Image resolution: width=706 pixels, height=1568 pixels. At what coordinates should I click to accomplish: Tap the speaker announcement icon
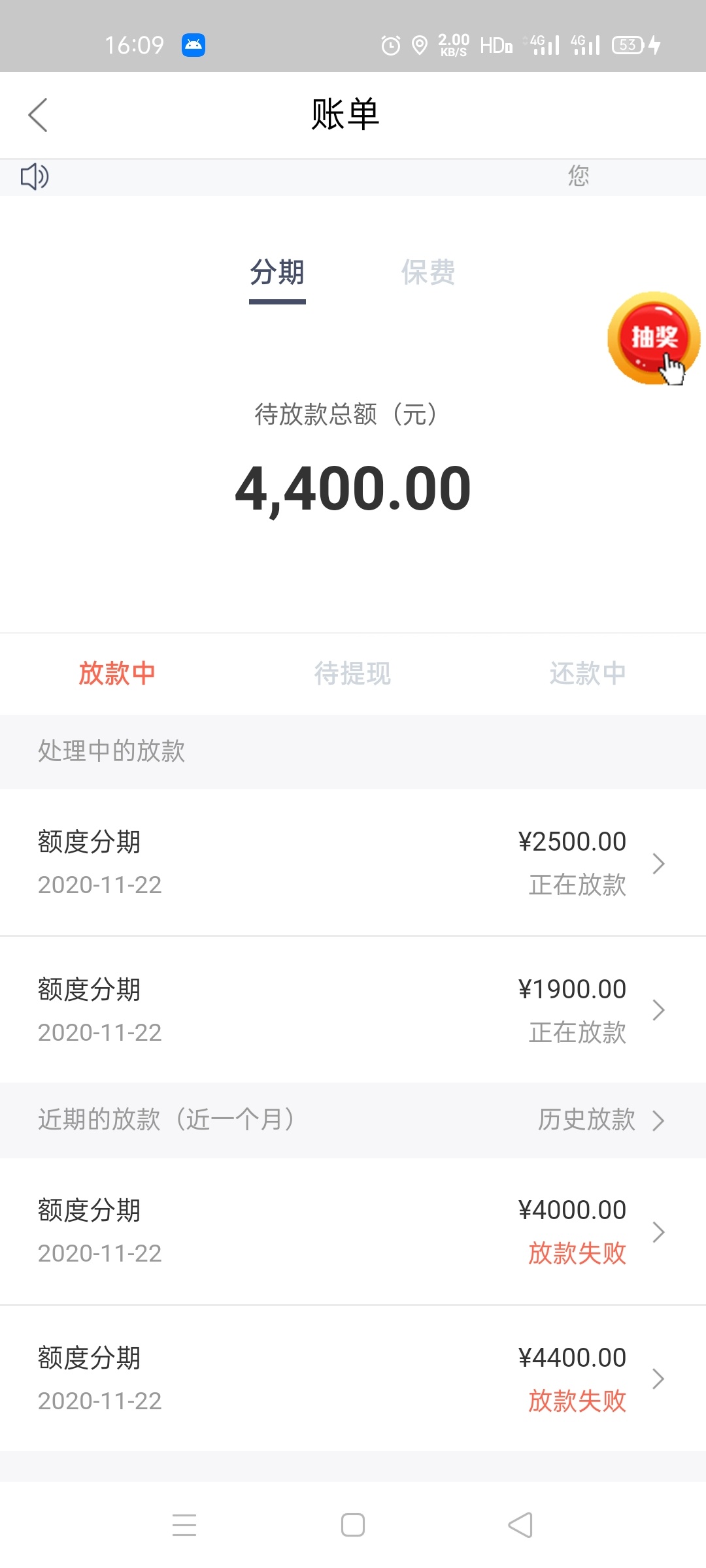point(35,177)
